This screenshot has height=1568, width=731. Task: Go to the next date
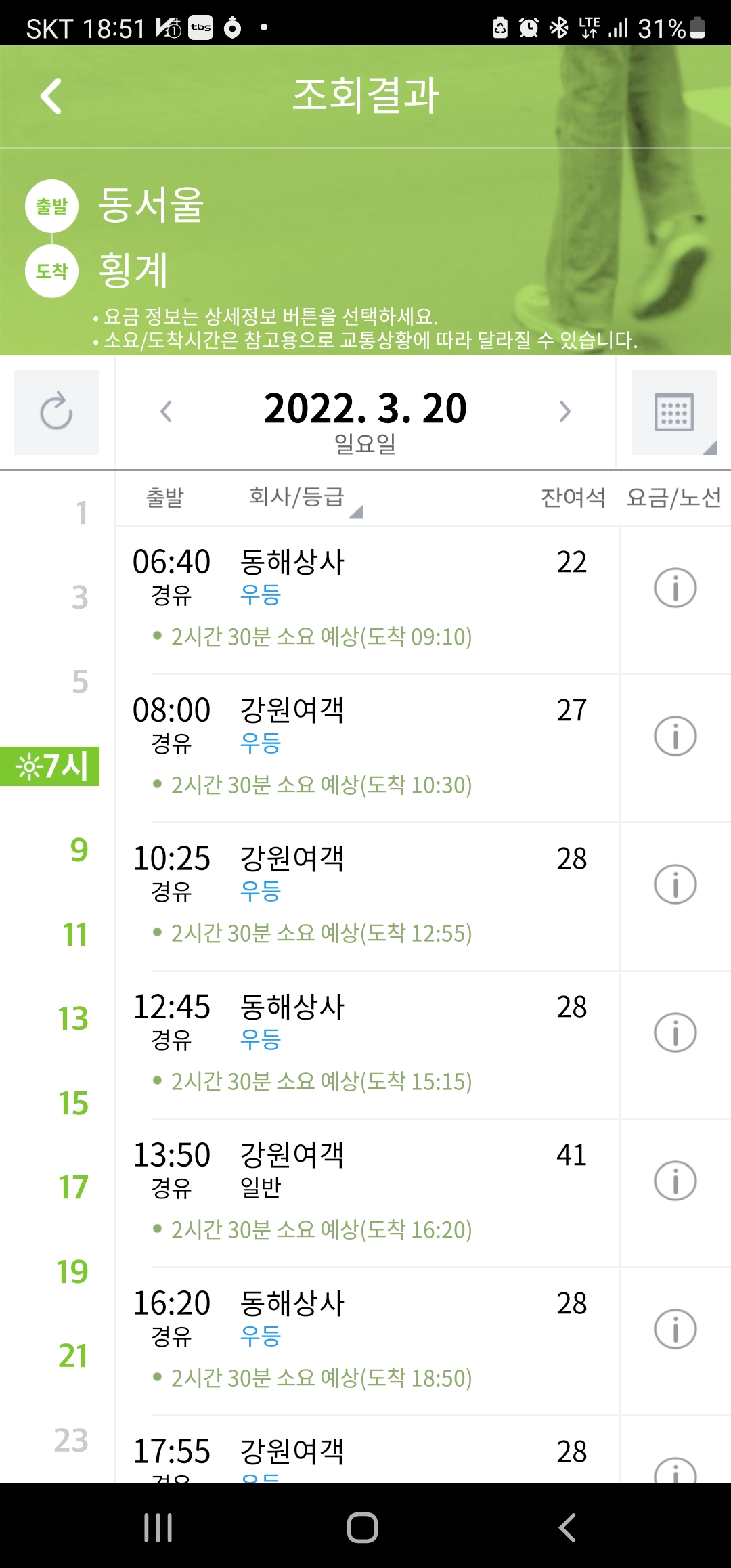click(x=564, y=411)
